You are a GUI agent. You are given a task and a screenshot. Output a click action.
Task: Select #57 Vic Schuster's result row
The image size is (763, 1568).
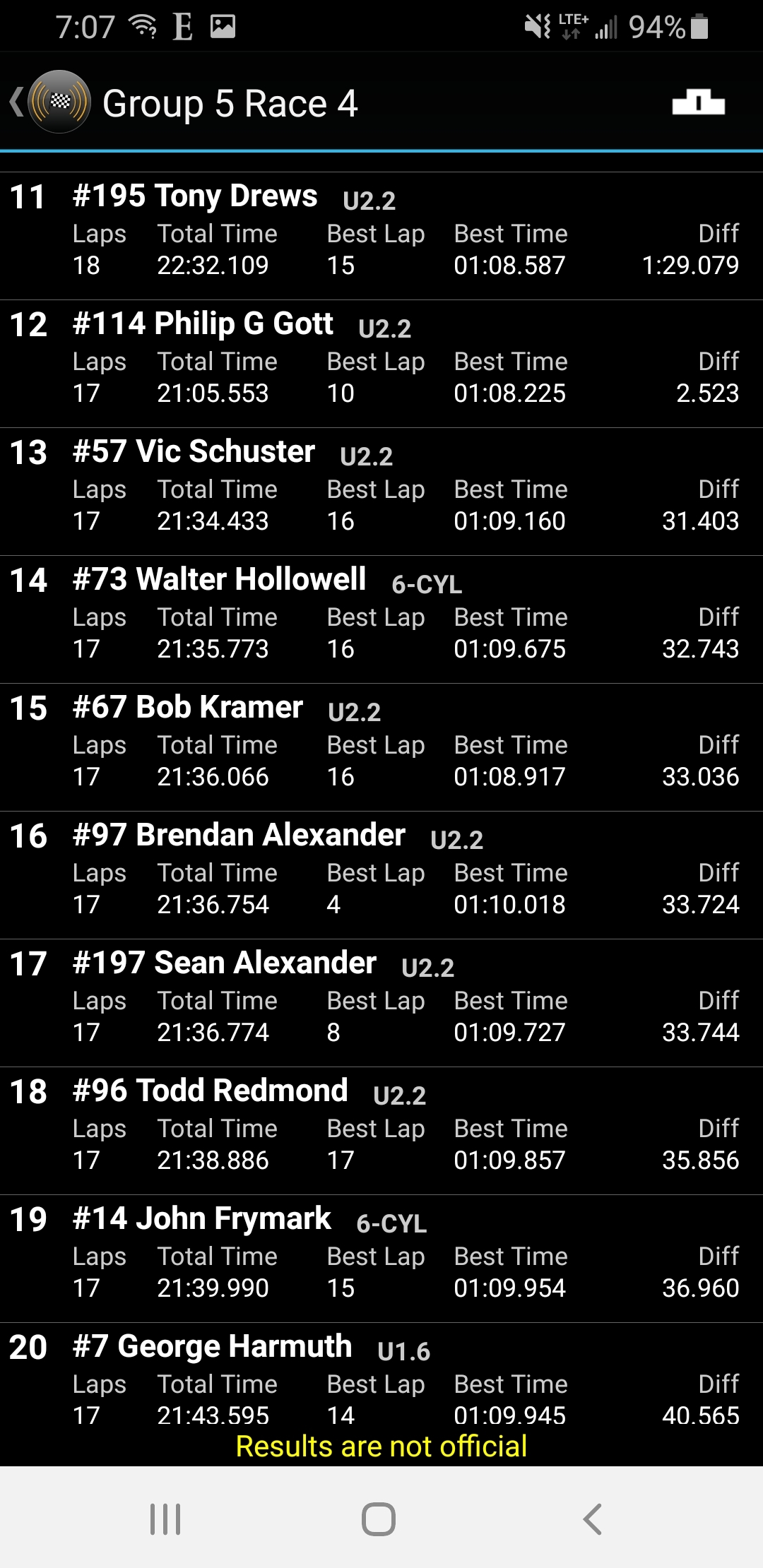tap(381, 492)
